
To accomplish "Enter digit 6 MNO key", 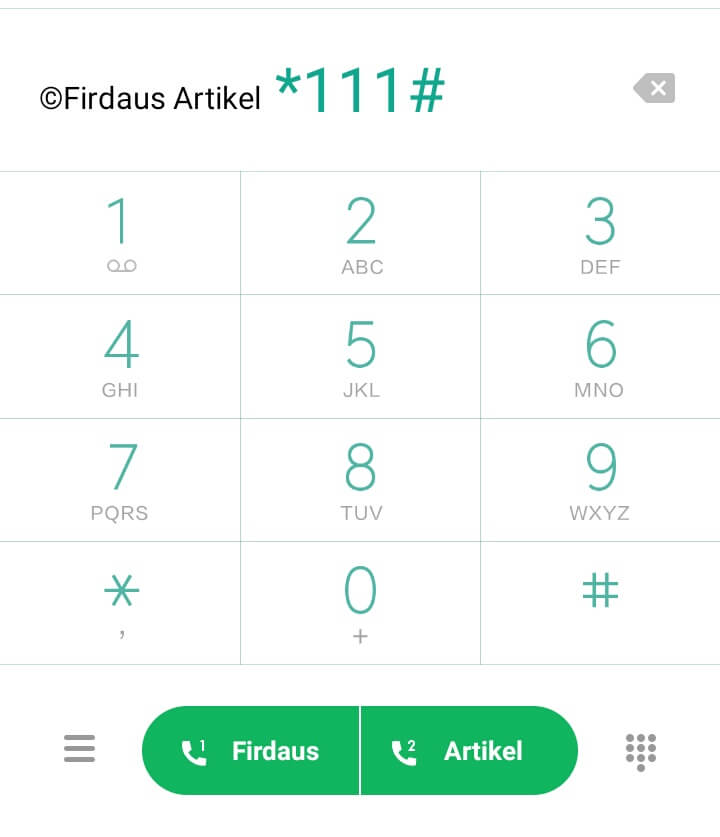I will [600, 357].
